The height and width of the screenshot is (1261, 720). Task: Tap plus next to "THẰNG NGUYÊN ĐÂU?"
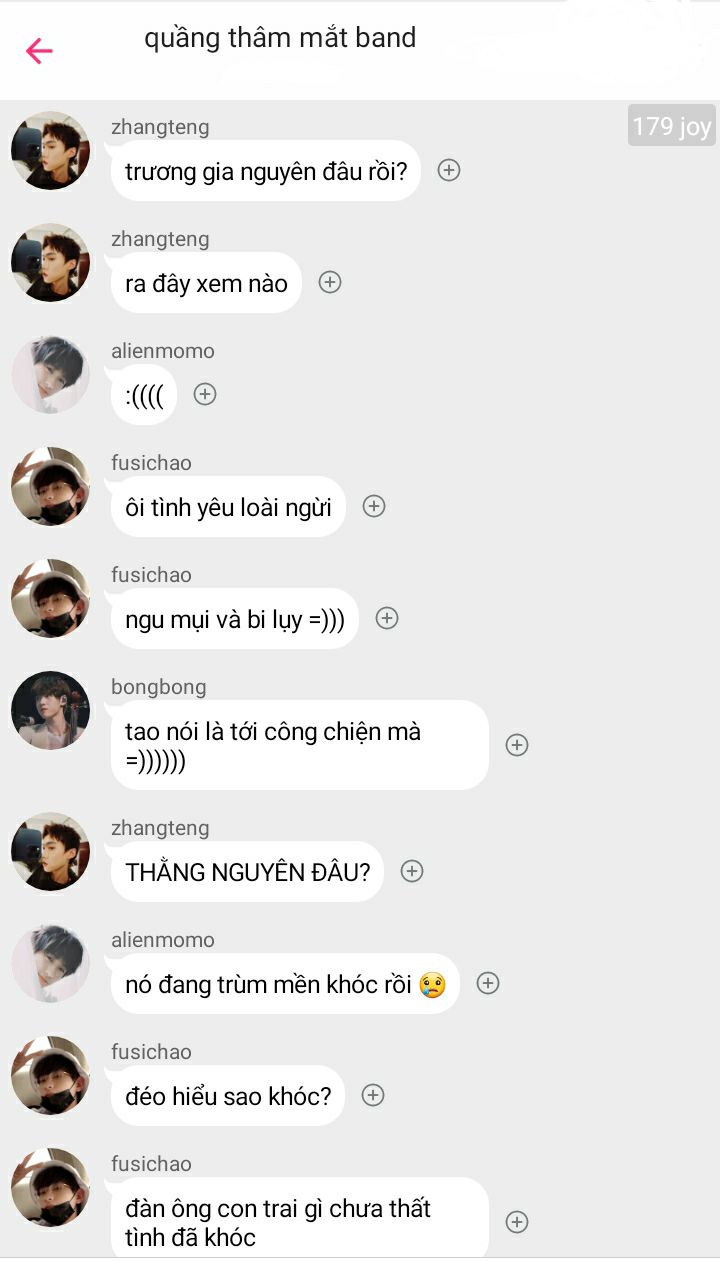coord(412,871)
